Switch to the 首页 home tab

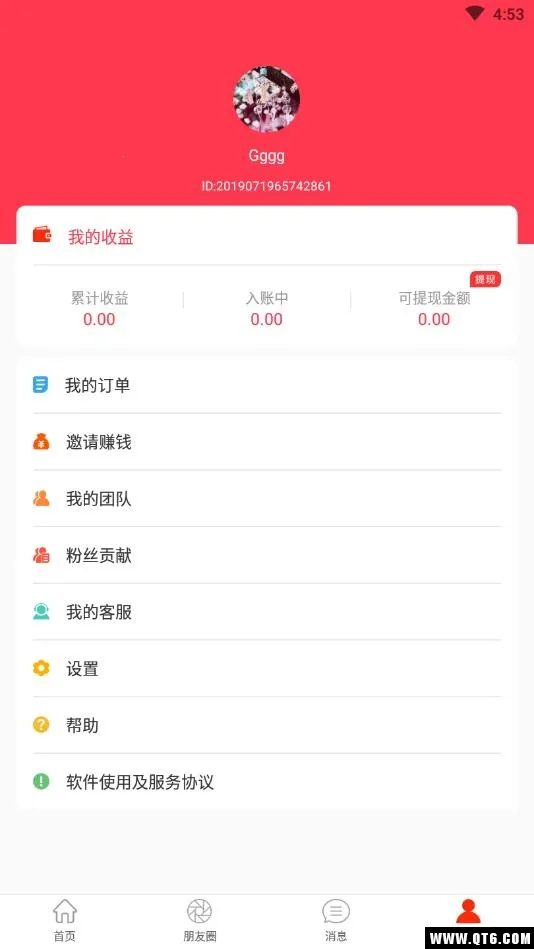[65, 921]
